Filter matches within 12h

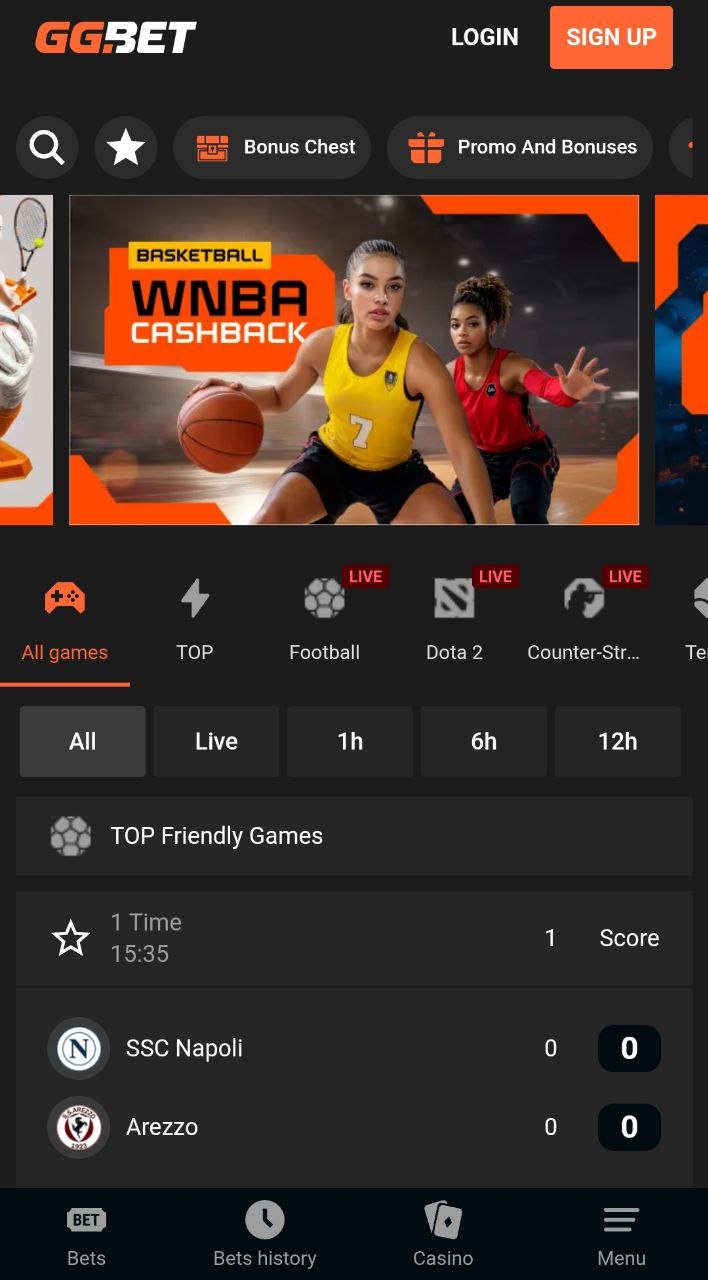(618, 741)
